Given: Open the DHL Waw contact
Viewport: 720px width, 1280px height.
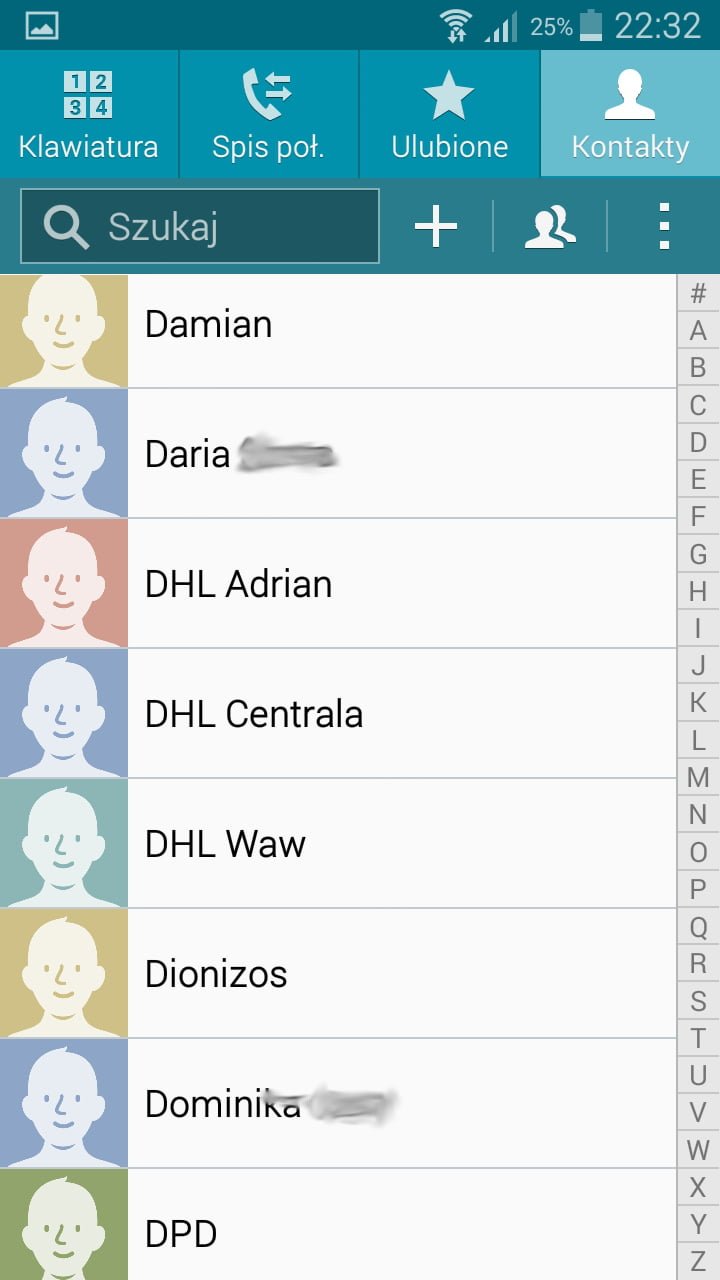Looking at the screenshot, I should [x=338, y=844].
